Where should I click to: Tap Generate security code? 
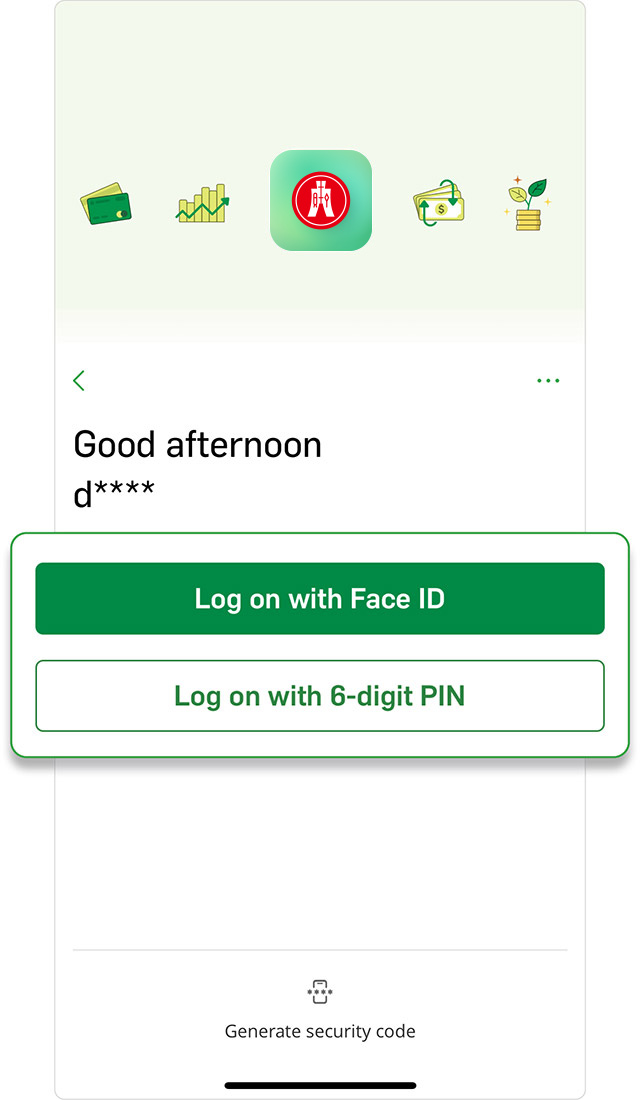[x=320, y=1011]
